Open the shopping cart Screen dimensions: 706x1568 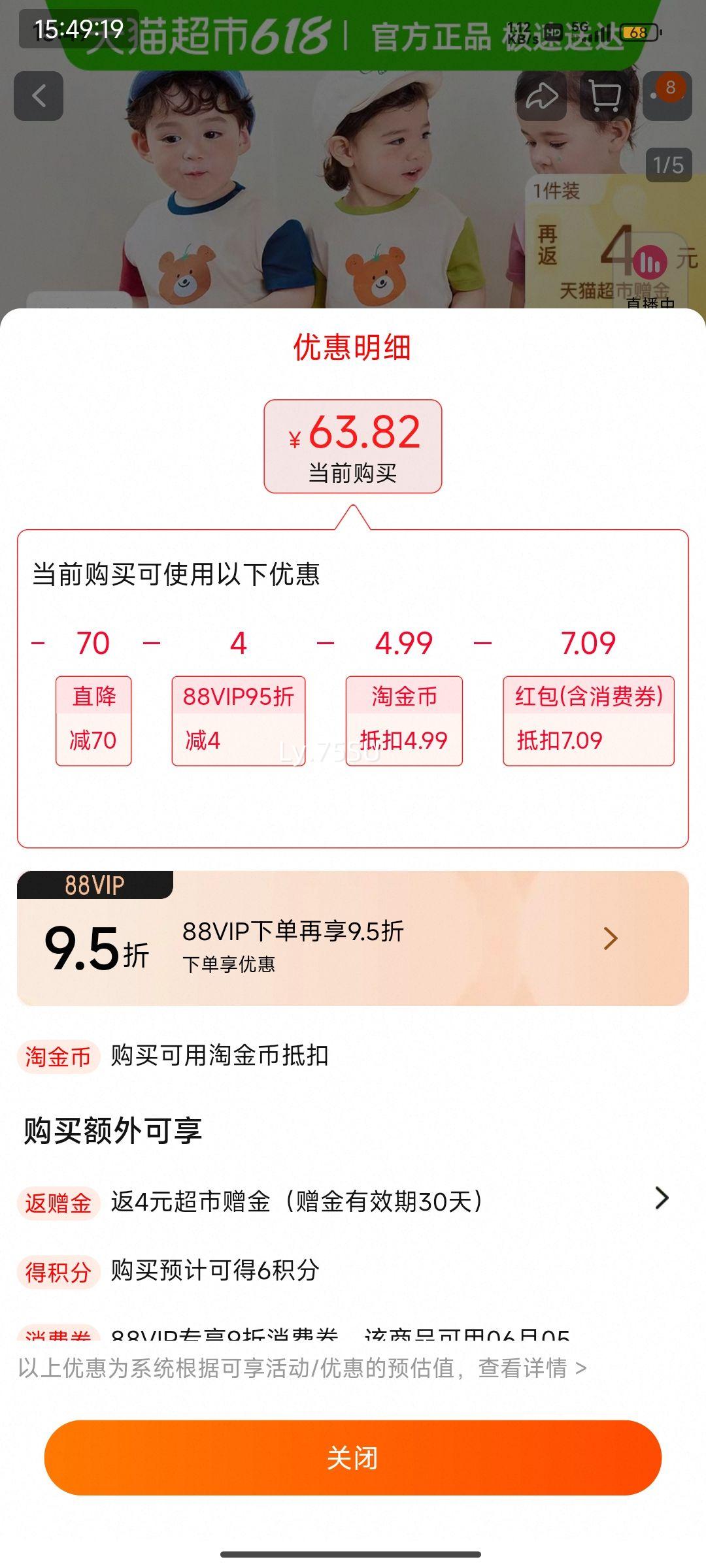click(605, 96)
